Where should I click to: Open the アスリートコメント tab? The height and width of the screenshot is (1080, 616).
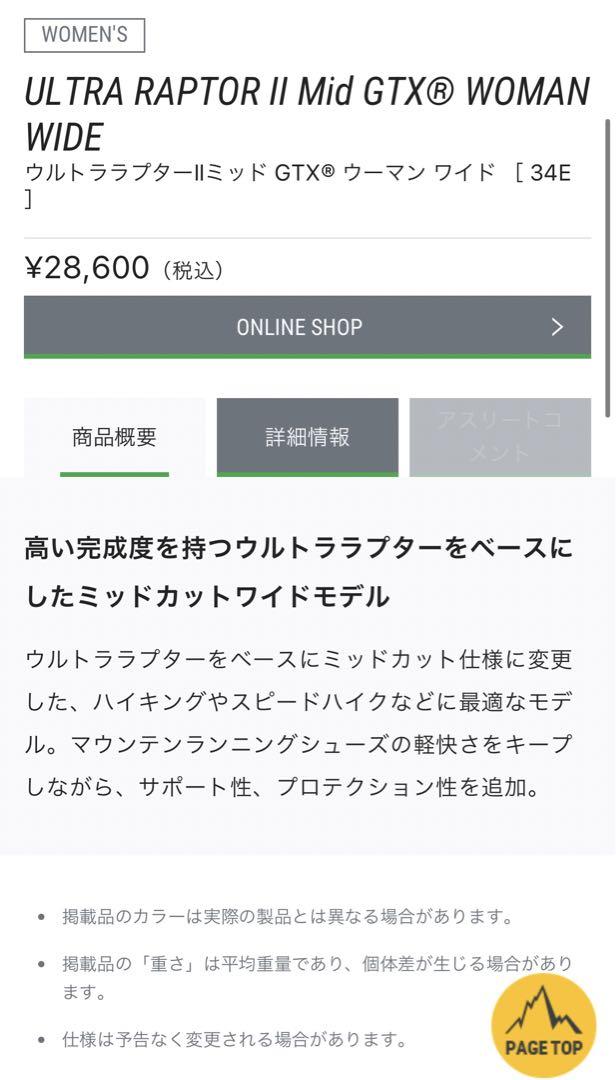coord(500,437)
